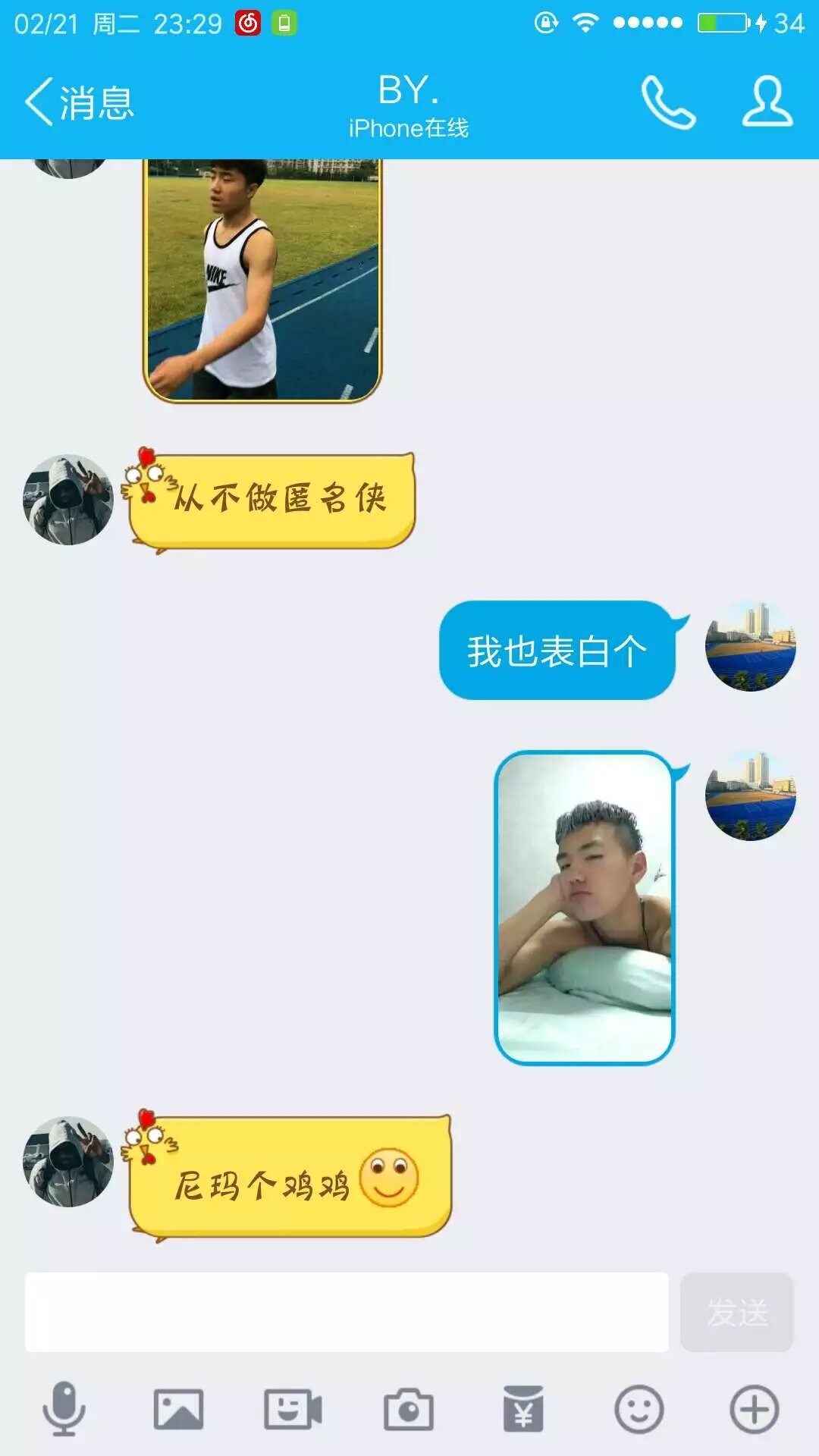Go back to 消息 list

(x=80, y=102)
